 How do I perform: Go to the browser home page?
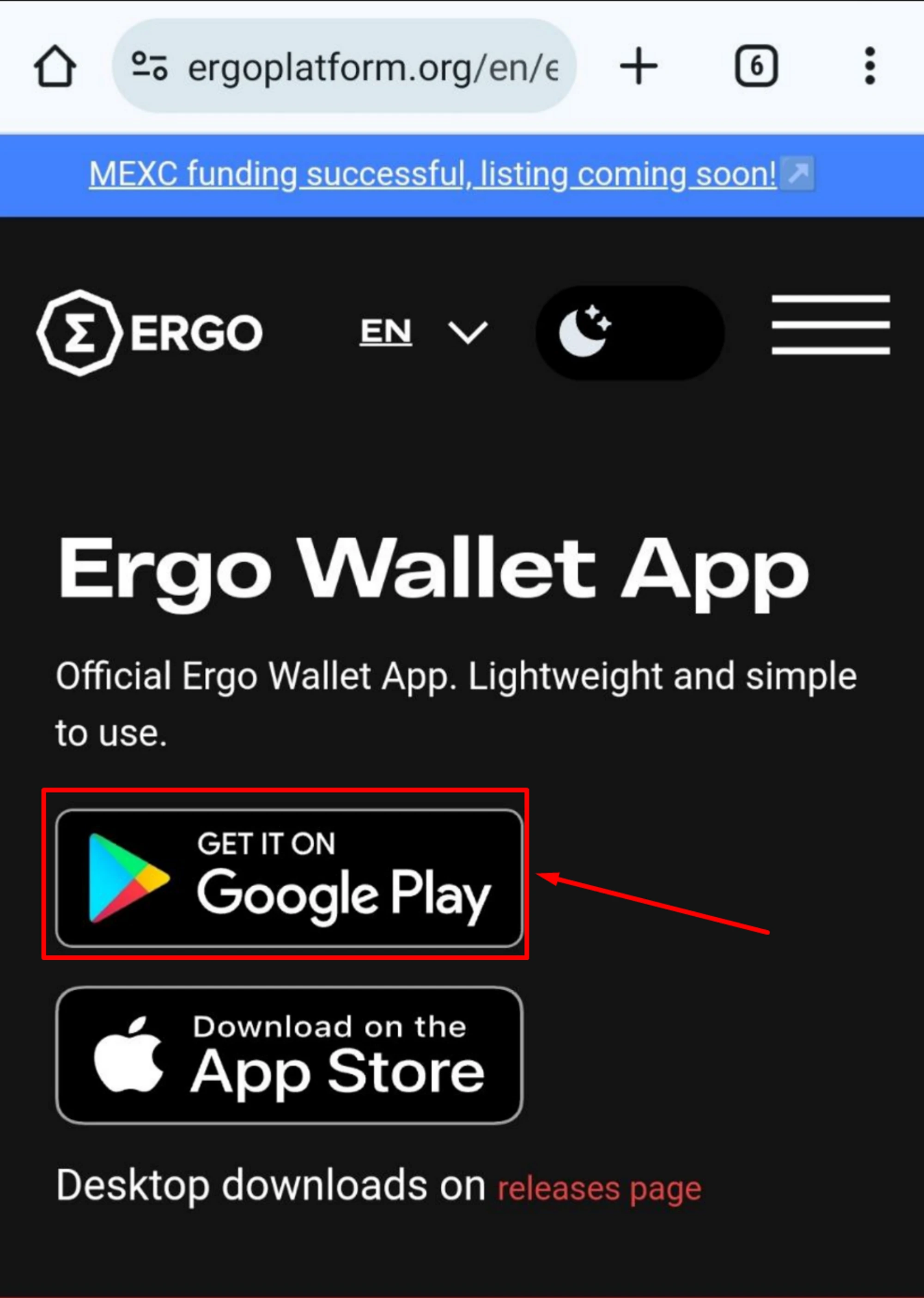tap(55, 67)
